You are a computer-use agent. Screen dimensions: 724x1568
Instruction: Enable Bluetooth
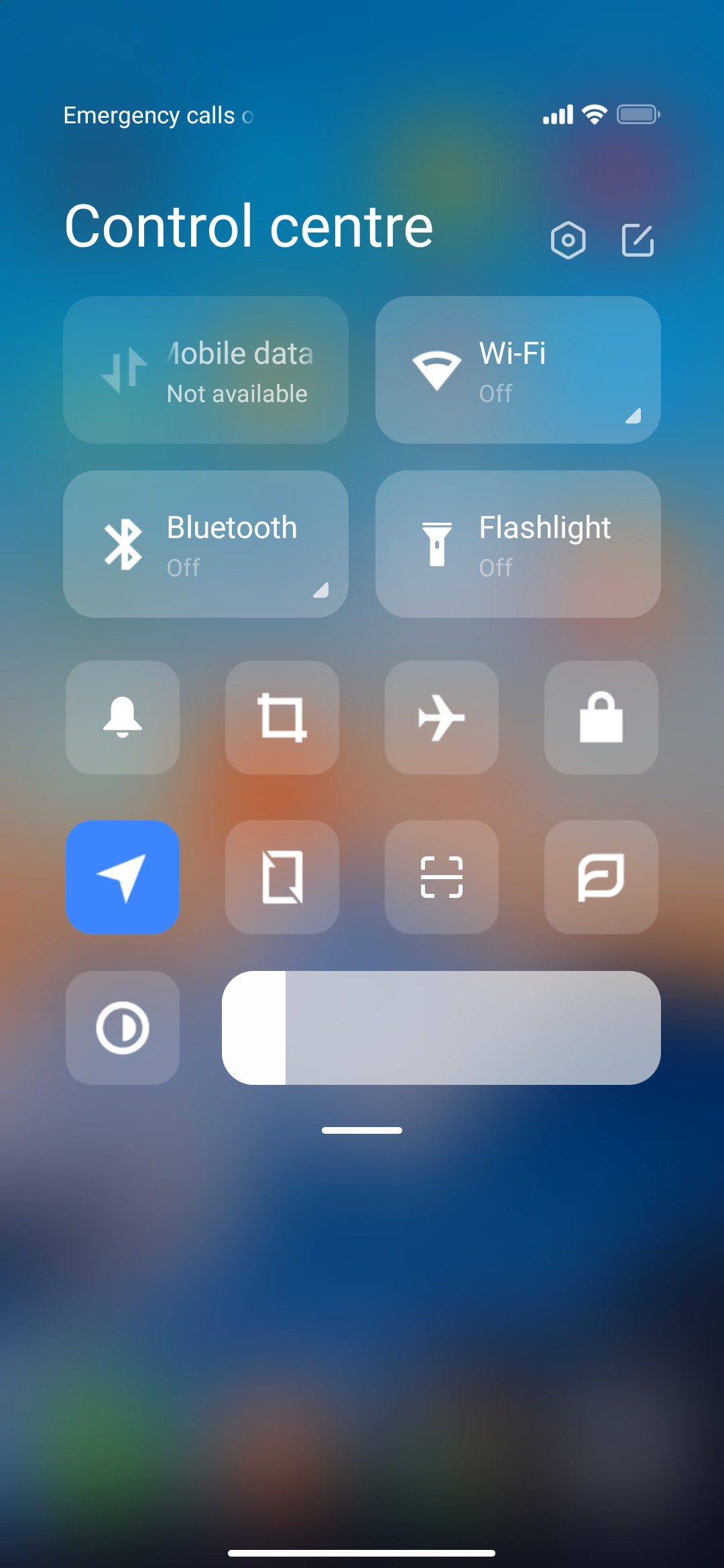(x=206, y=544)
